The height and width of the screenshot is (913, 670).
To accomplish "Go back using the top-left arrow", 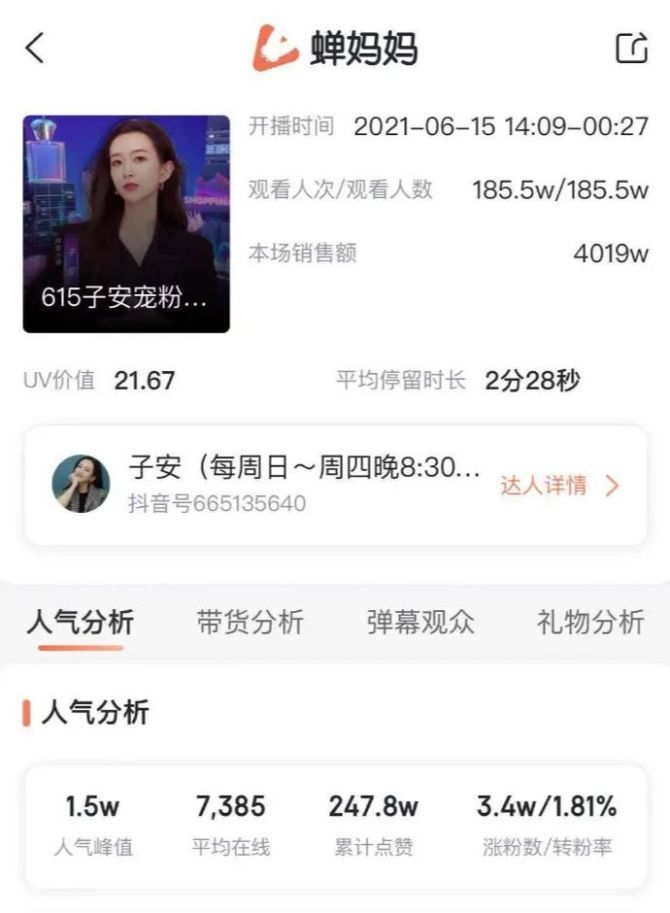I will pos(36,48).
